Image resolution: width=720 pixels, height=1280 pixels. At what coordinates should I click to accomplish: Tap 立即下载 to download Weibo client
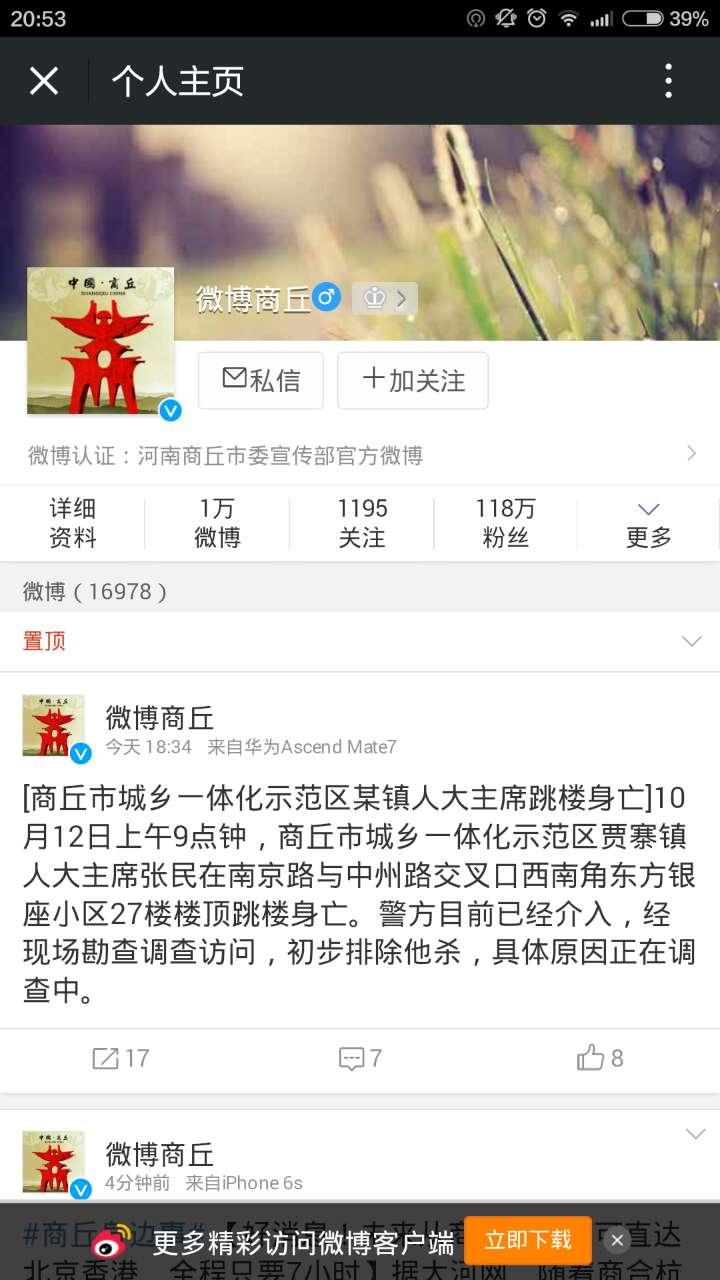527,1241
